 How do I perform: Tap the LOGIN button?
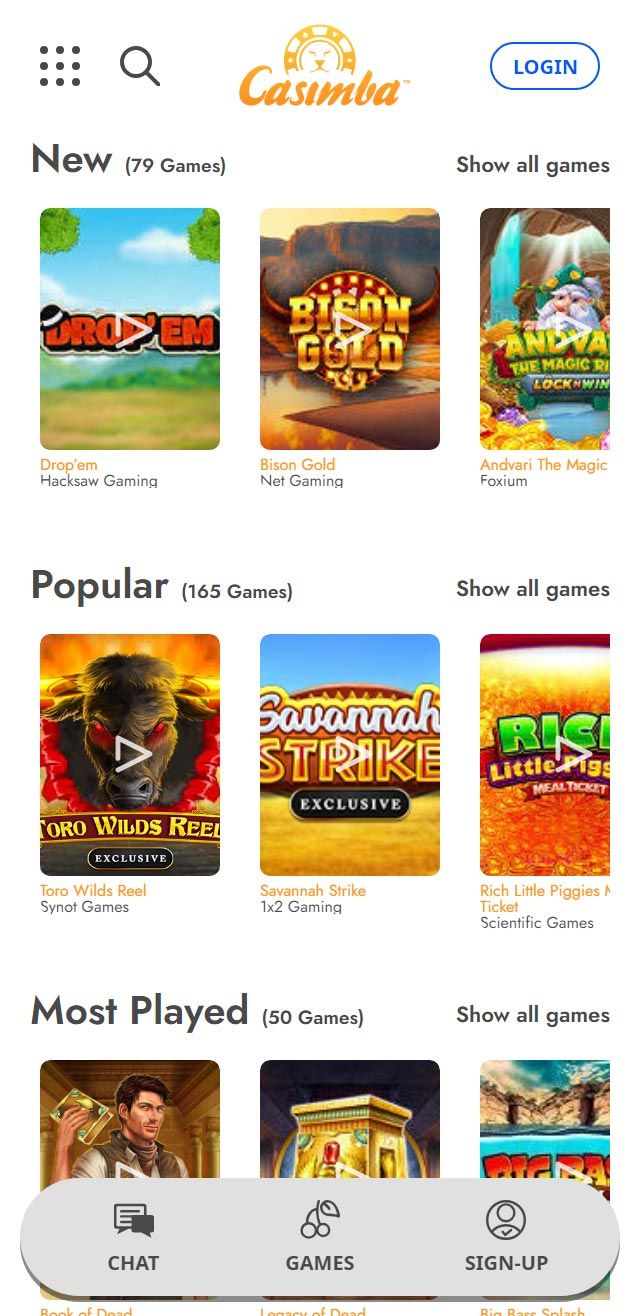tap(545, 67)
